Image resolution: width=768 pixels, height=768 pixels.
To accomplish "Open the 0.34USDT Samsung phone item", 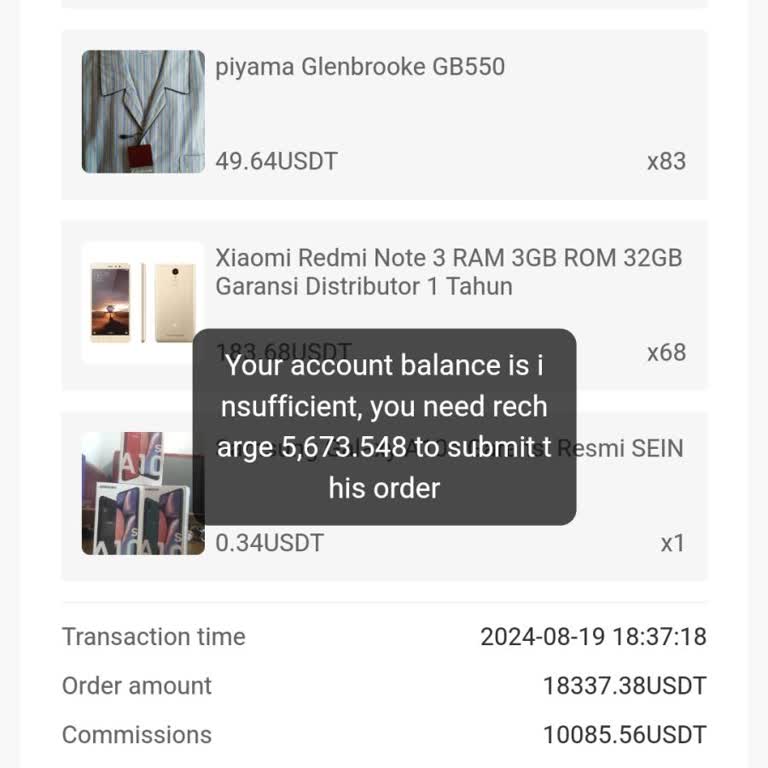I will (142, 494).
